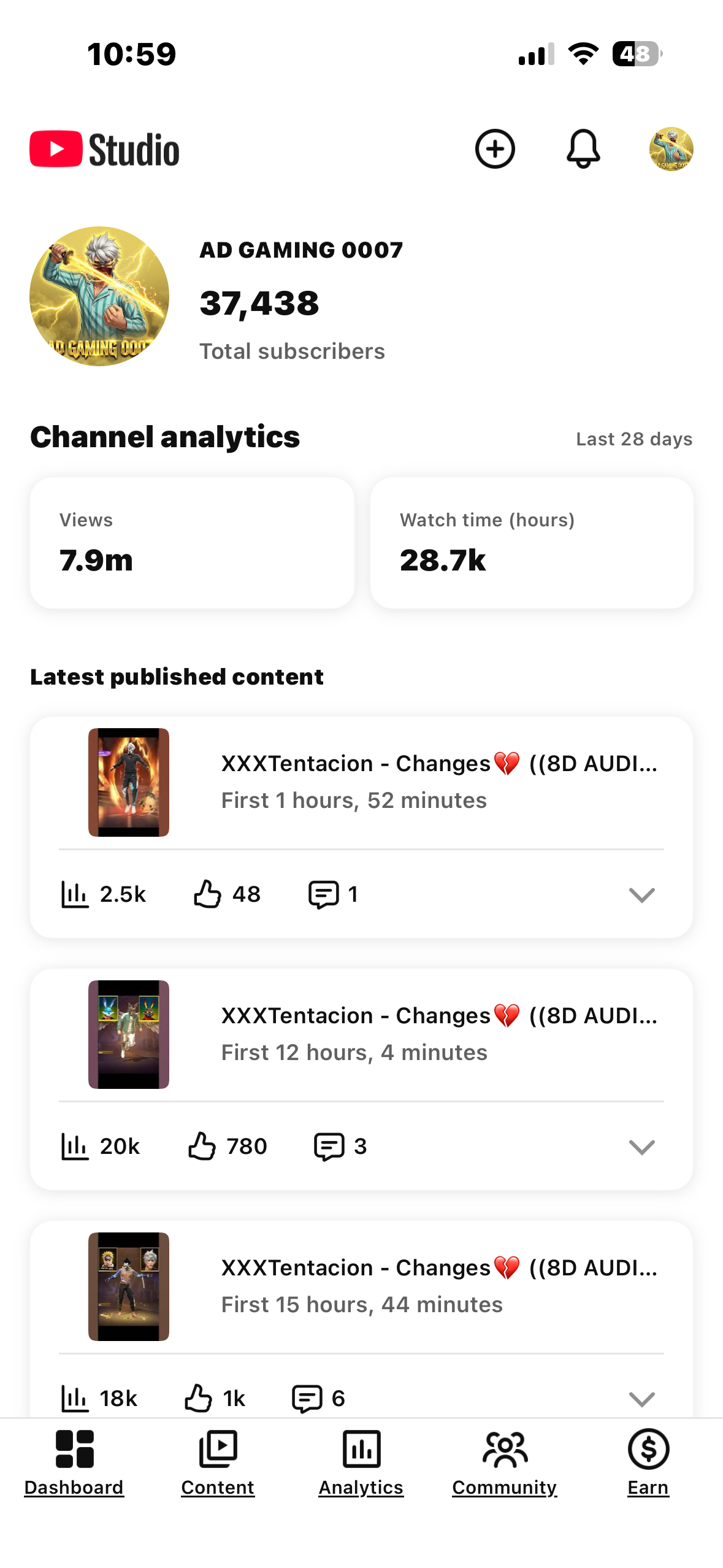723x1568 pixels.
Task: Open the account avatar in the top bar
Action: pyautogui.click(x=671, y=149)
